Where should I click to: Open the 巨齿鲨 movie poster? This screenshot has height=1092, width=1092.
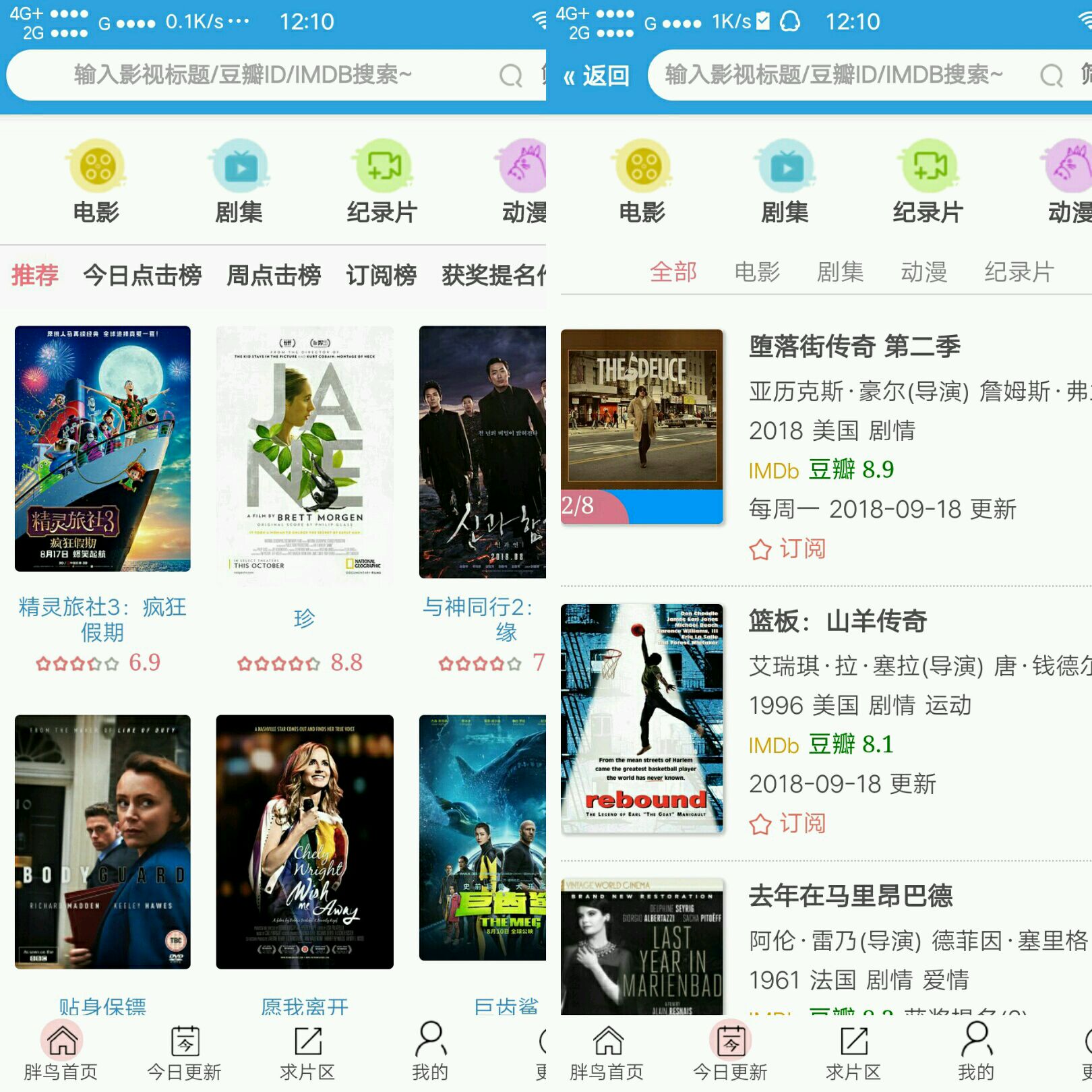point(482,837)
